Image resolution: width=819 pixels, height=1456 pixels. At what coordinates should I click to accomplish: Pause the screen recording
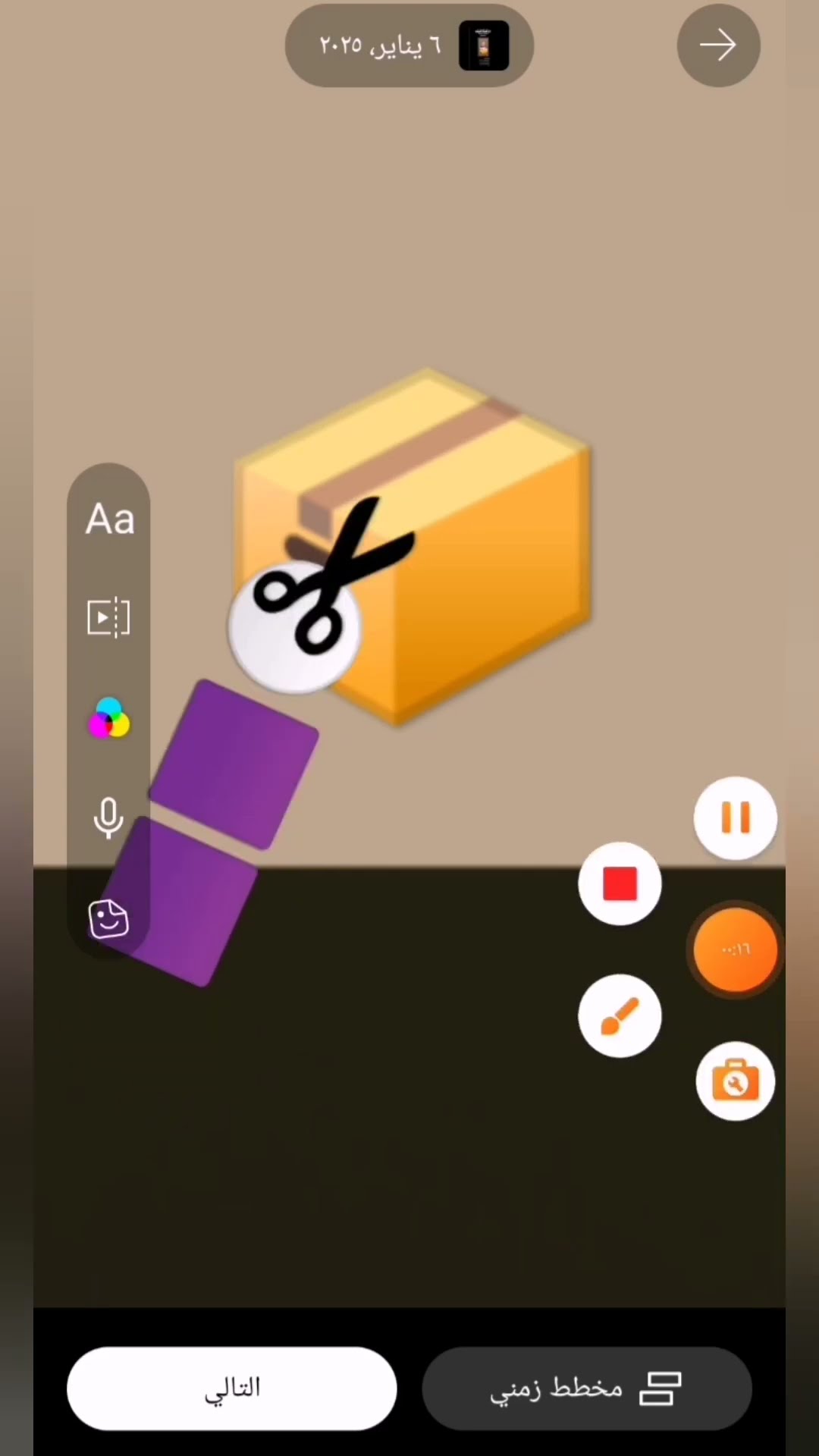(x=736, y=818)
